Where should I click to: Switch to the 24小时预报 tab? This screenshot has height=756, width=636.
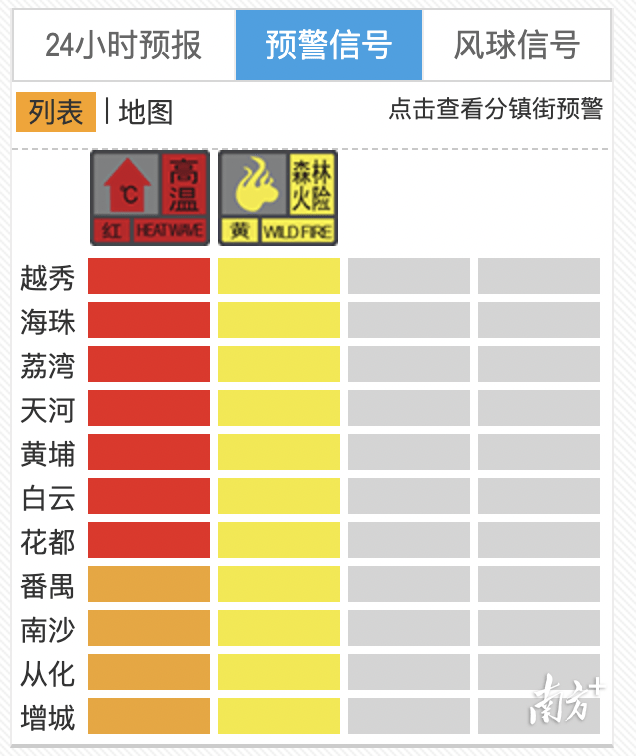tap(124, 45)
